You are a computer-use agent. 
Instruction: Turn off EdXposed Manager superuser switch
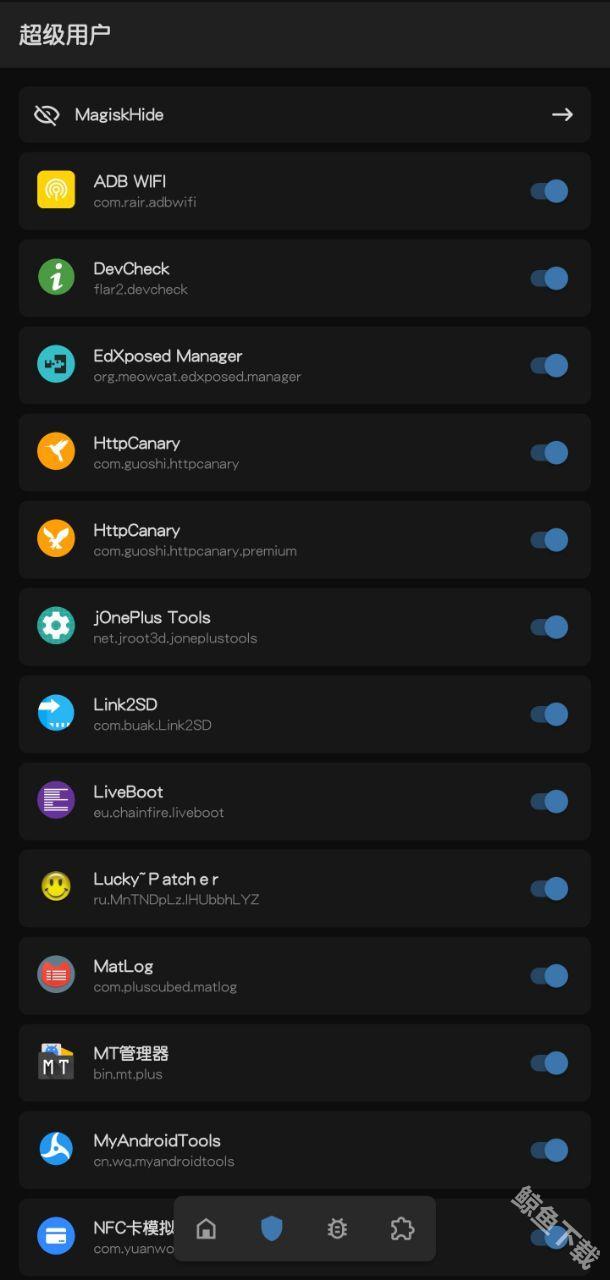[x=549, y=365]
